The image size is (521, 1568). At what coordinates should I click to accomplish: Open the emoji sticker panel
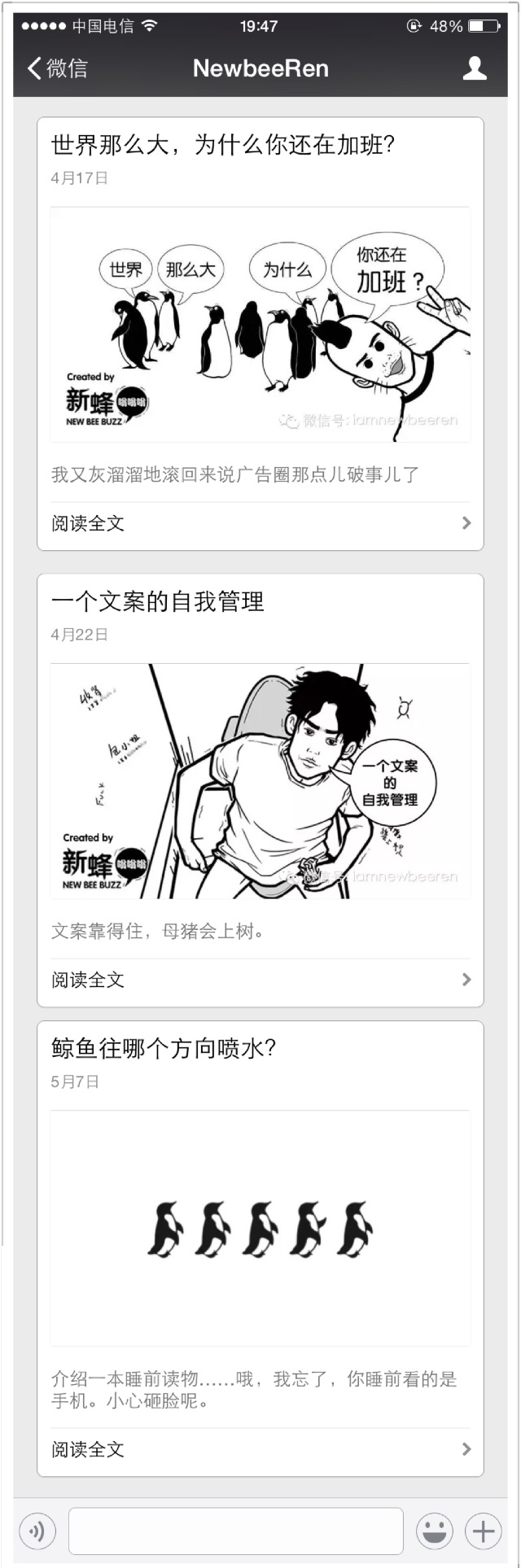pos(434,1531)
